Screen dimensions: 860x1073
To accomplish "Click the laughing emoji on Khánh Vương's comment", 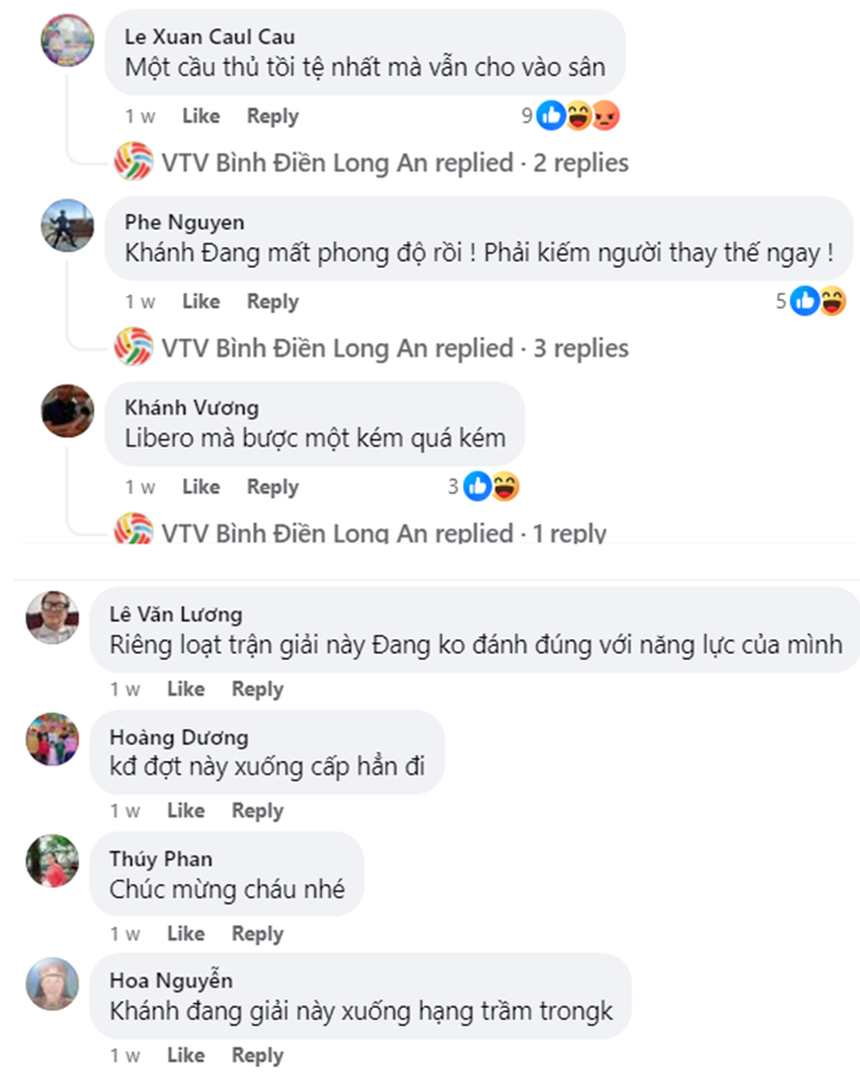I will [505, 486].
